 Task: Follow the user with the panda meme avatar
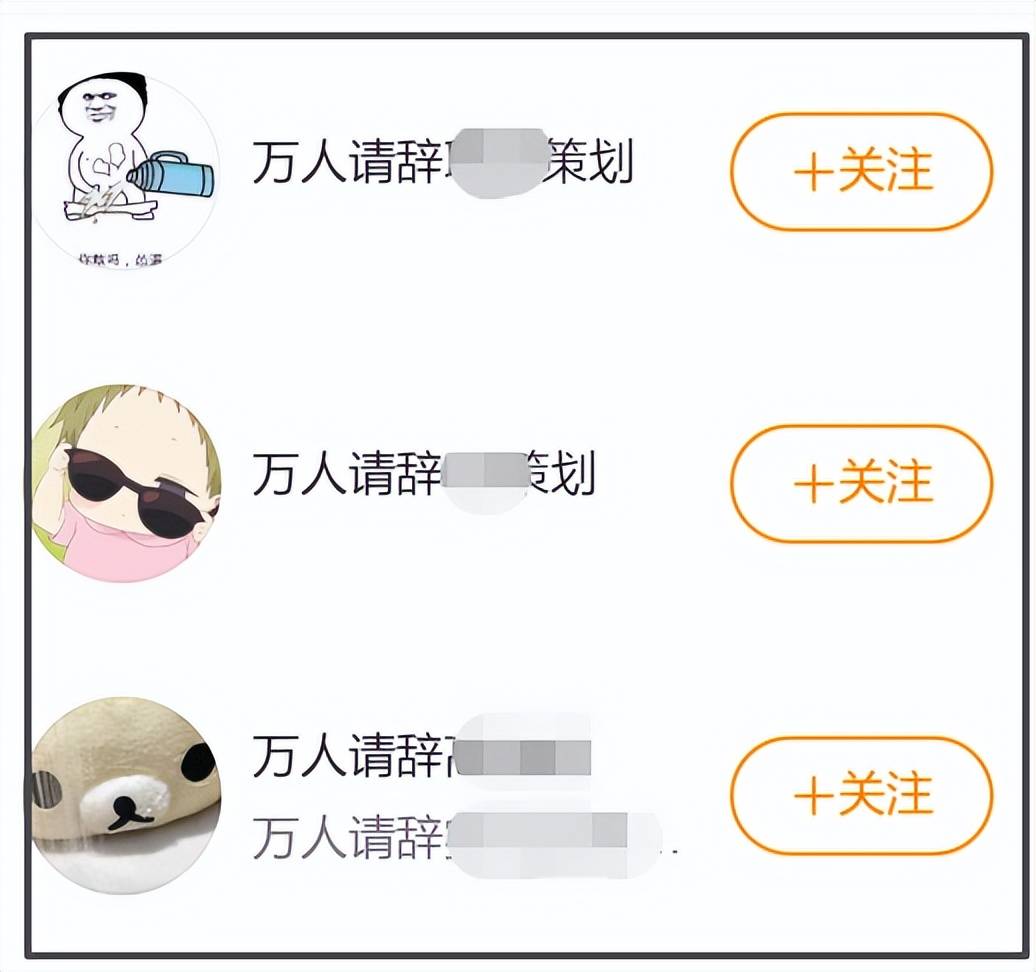click(x=861, y=172)
